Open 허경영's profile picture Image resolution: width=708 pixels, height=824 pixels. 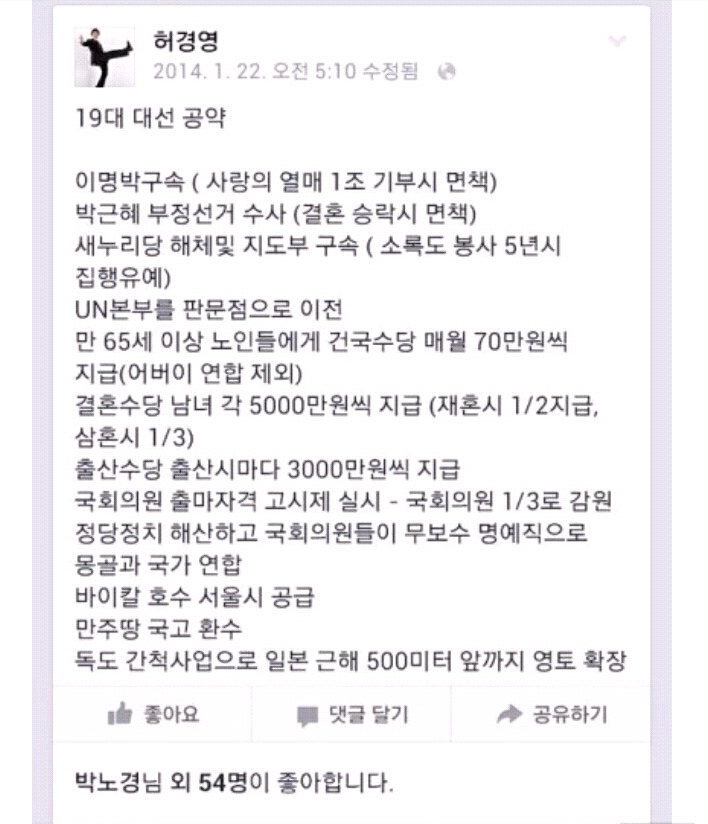(107, 57)
